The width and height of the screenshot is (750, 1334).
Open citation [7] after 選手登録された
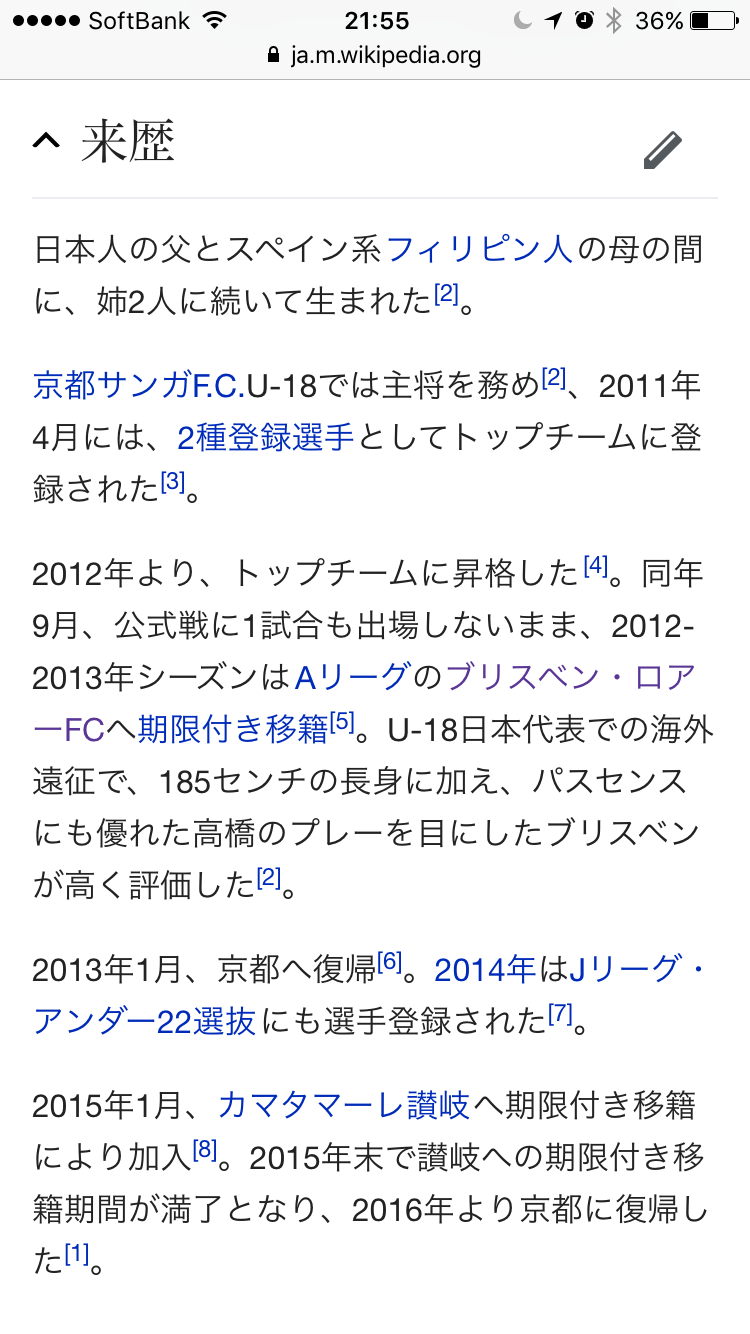pyautogui.click(x=560, y=1014)
